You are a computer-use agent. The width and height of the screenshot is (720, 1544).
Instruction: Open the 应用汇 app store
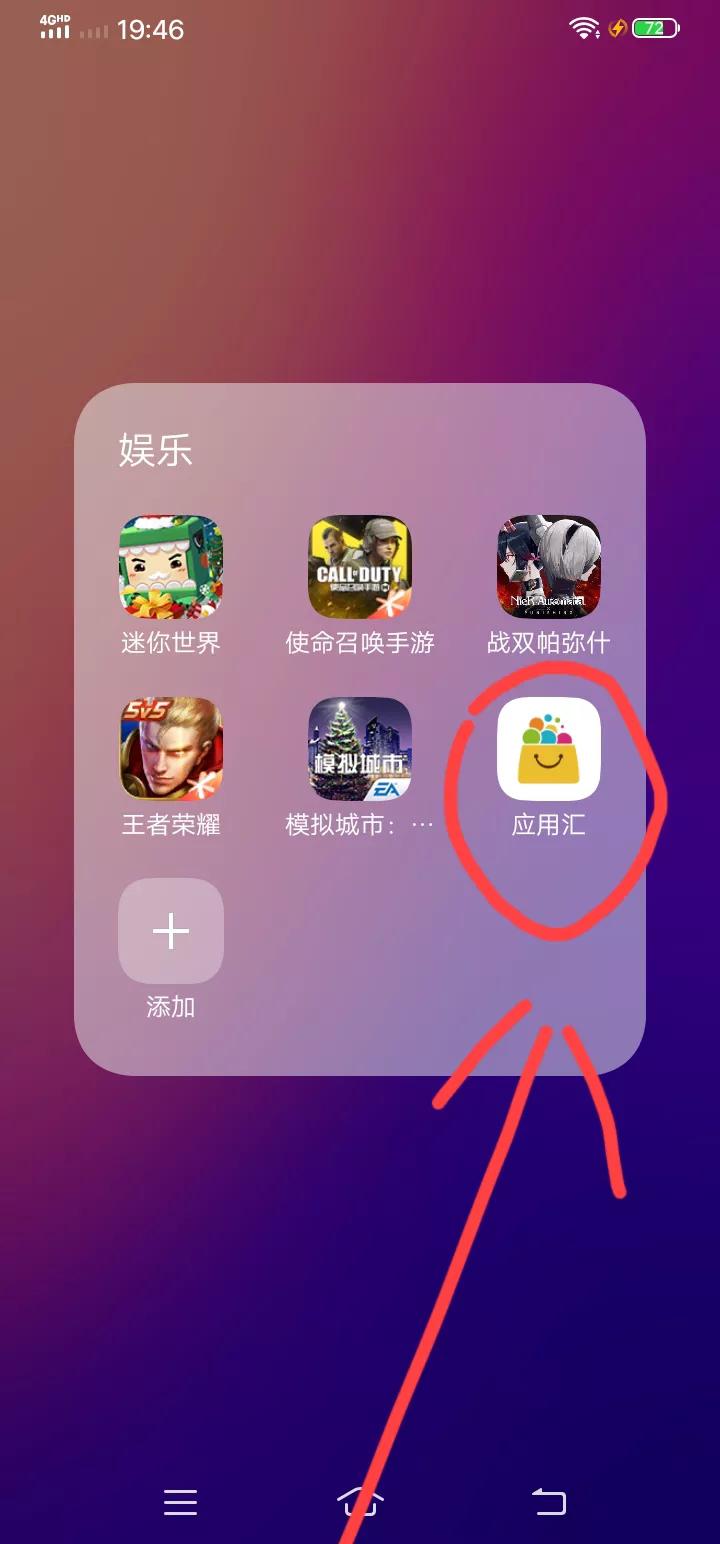tap(548, 749)
